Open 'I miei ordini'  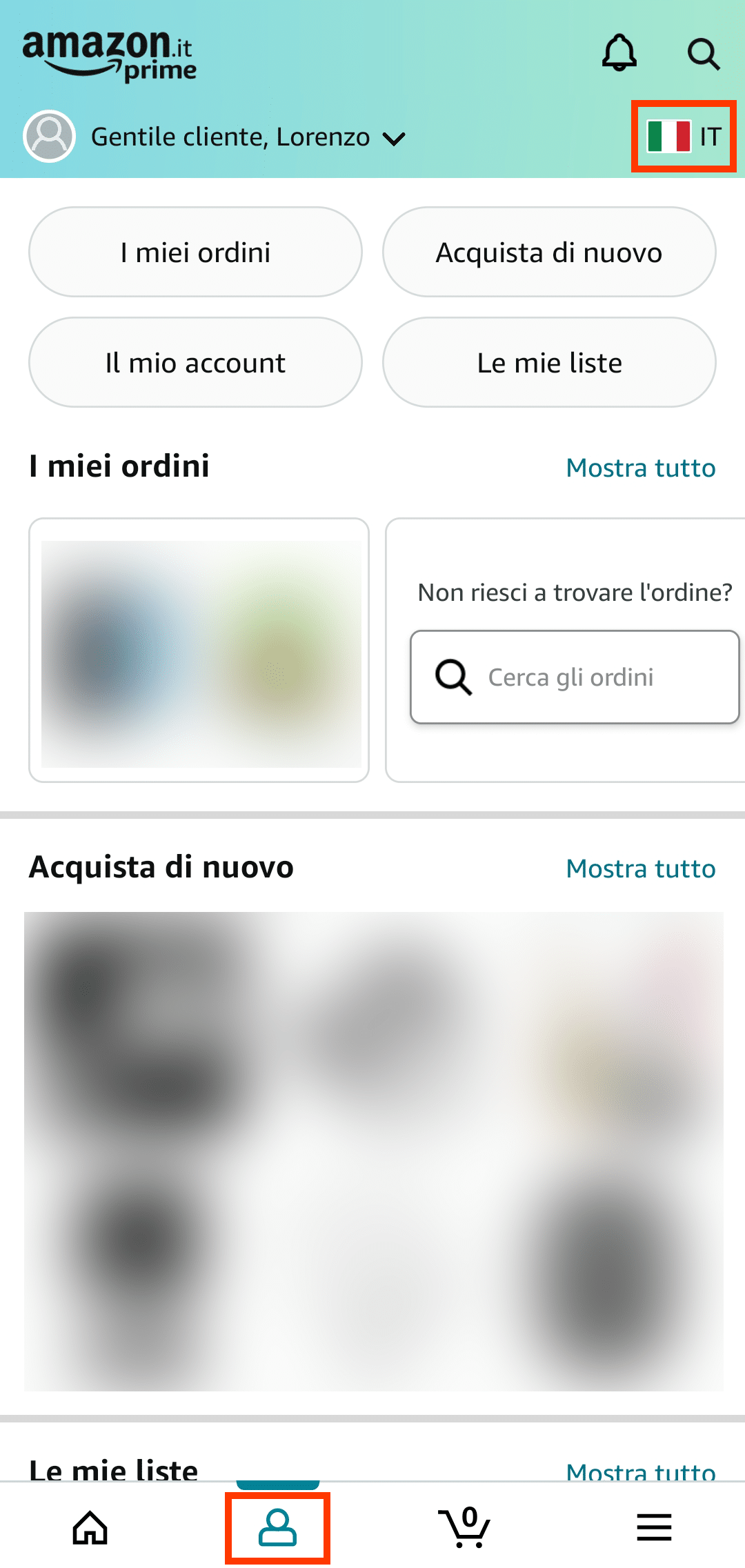(195, 252)
